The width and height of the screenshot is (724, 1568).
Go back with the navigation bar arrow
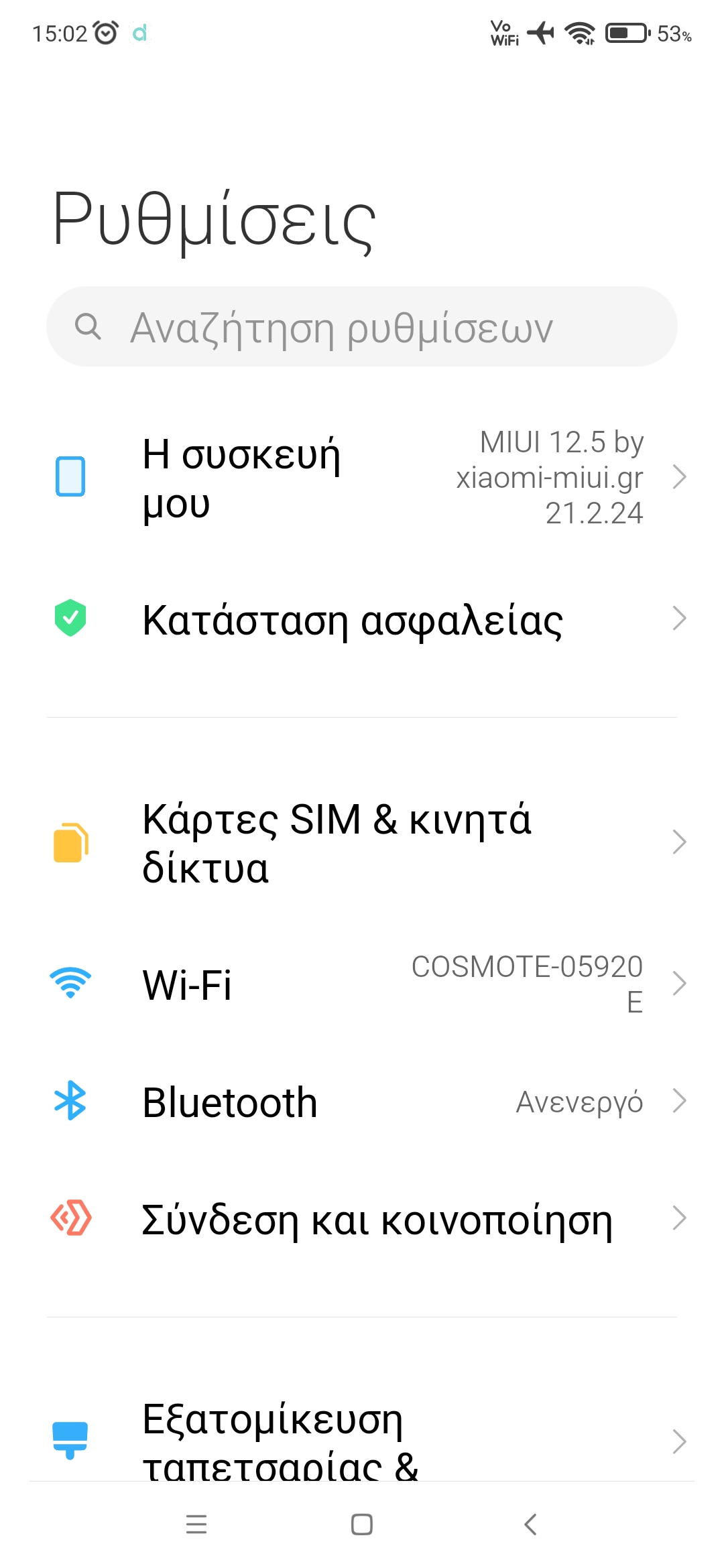(x=530, y=1524)
